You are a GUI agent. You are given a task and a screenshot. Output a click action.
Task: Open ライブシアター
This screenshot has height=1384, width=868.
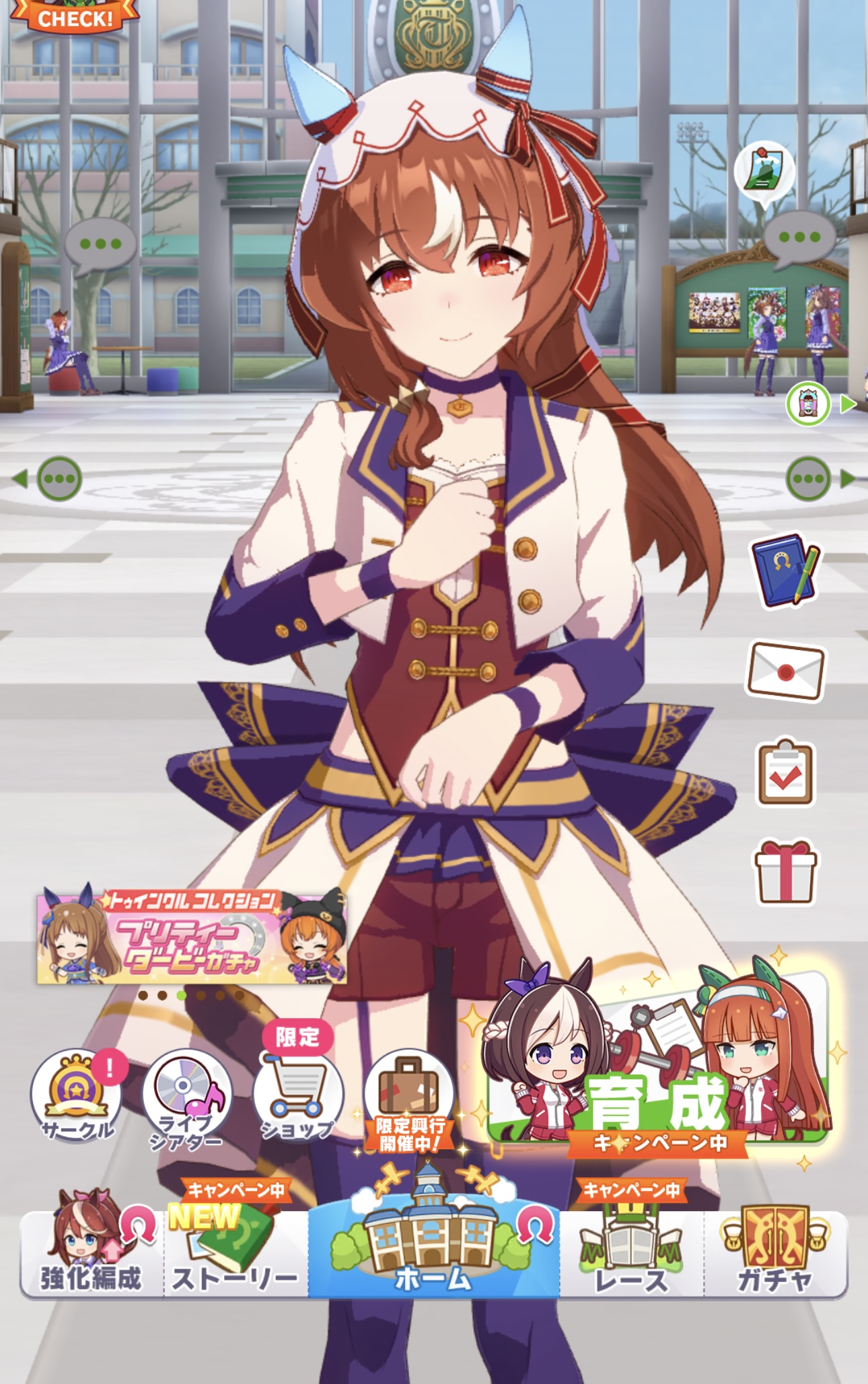(x=187, y=1098)
